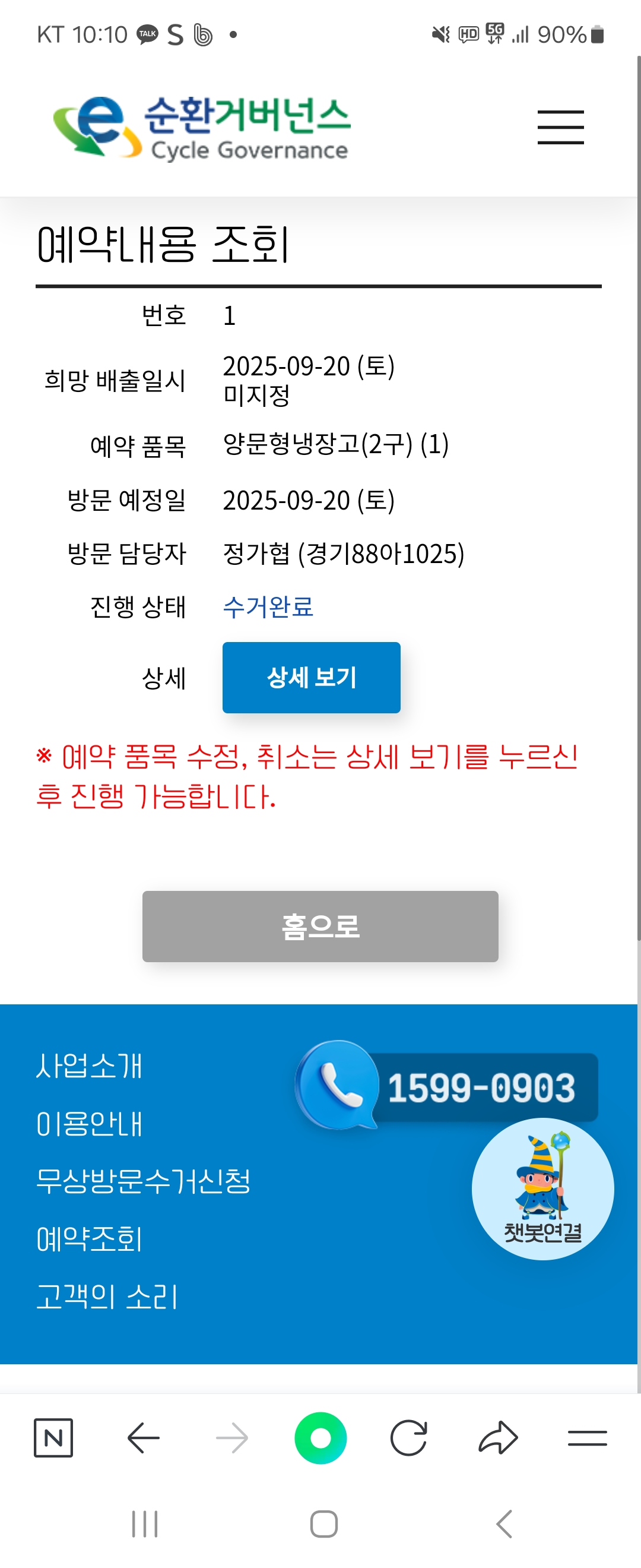The width and height of the screenshot is (641, 1568).
Task: Open the hamburger menu at top
Action: pyautogui.click(x=560, y=127)
